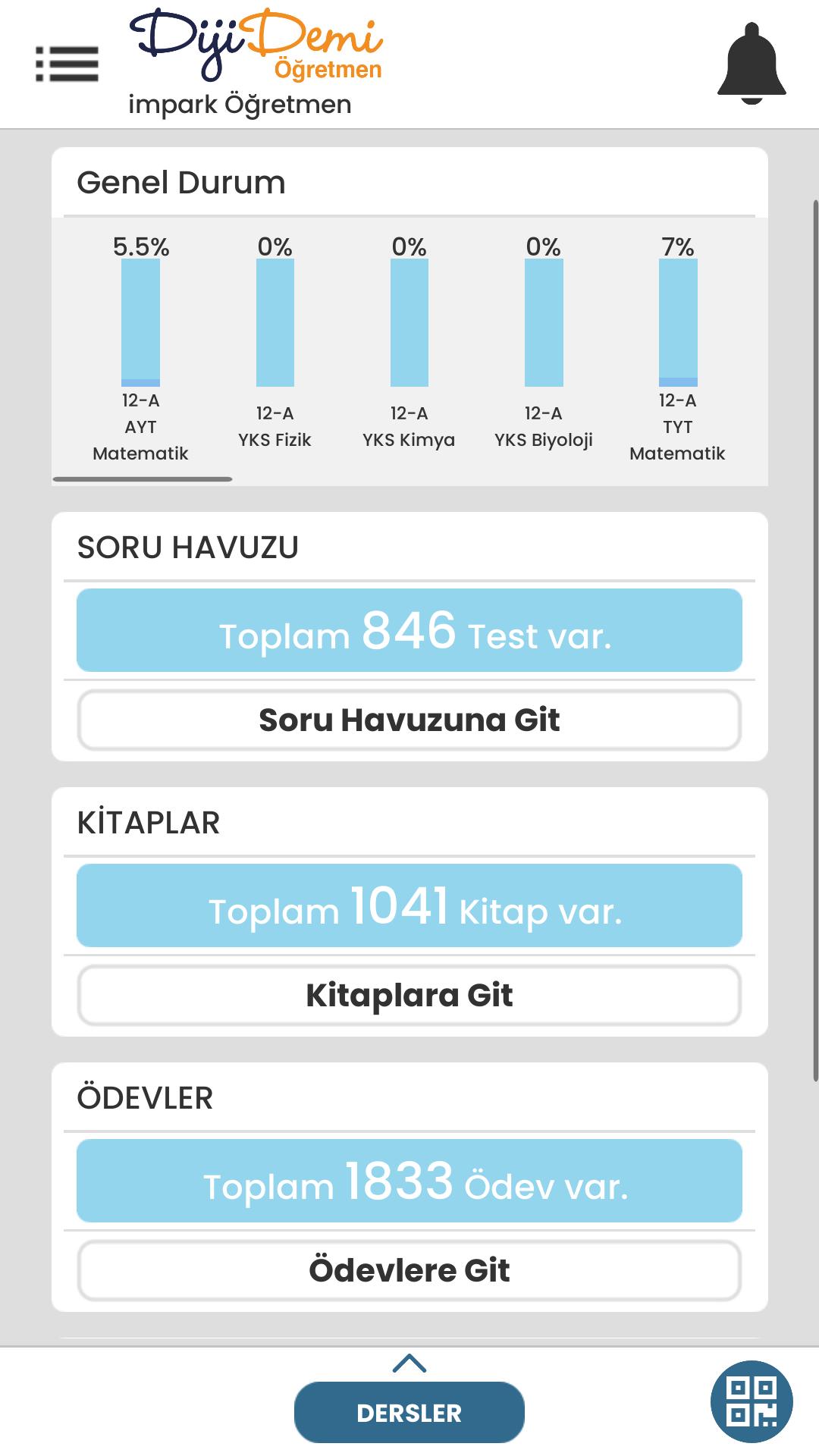Open Kitaplara Git

409,994
